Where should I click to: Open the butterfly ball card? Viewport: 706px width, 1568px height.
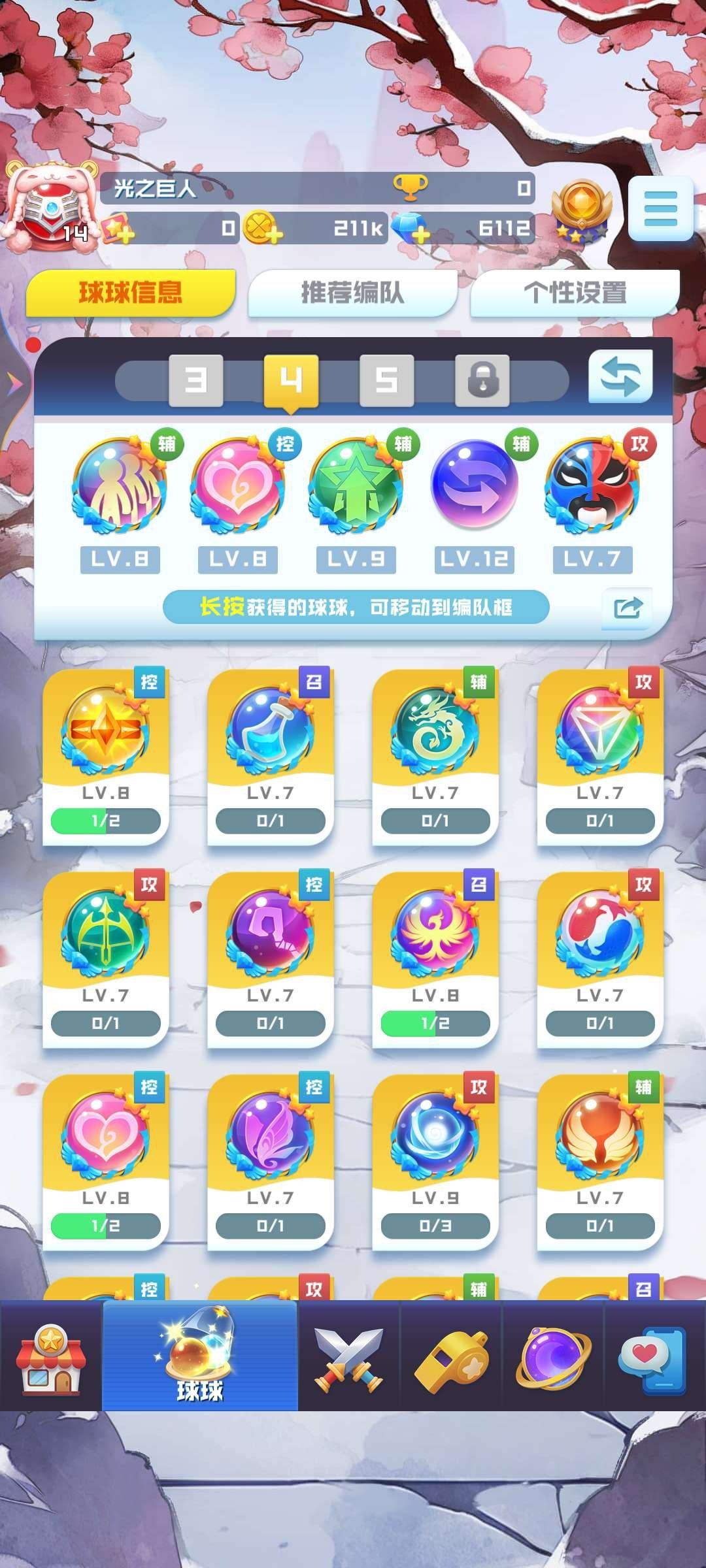(x=270, y=1160)
